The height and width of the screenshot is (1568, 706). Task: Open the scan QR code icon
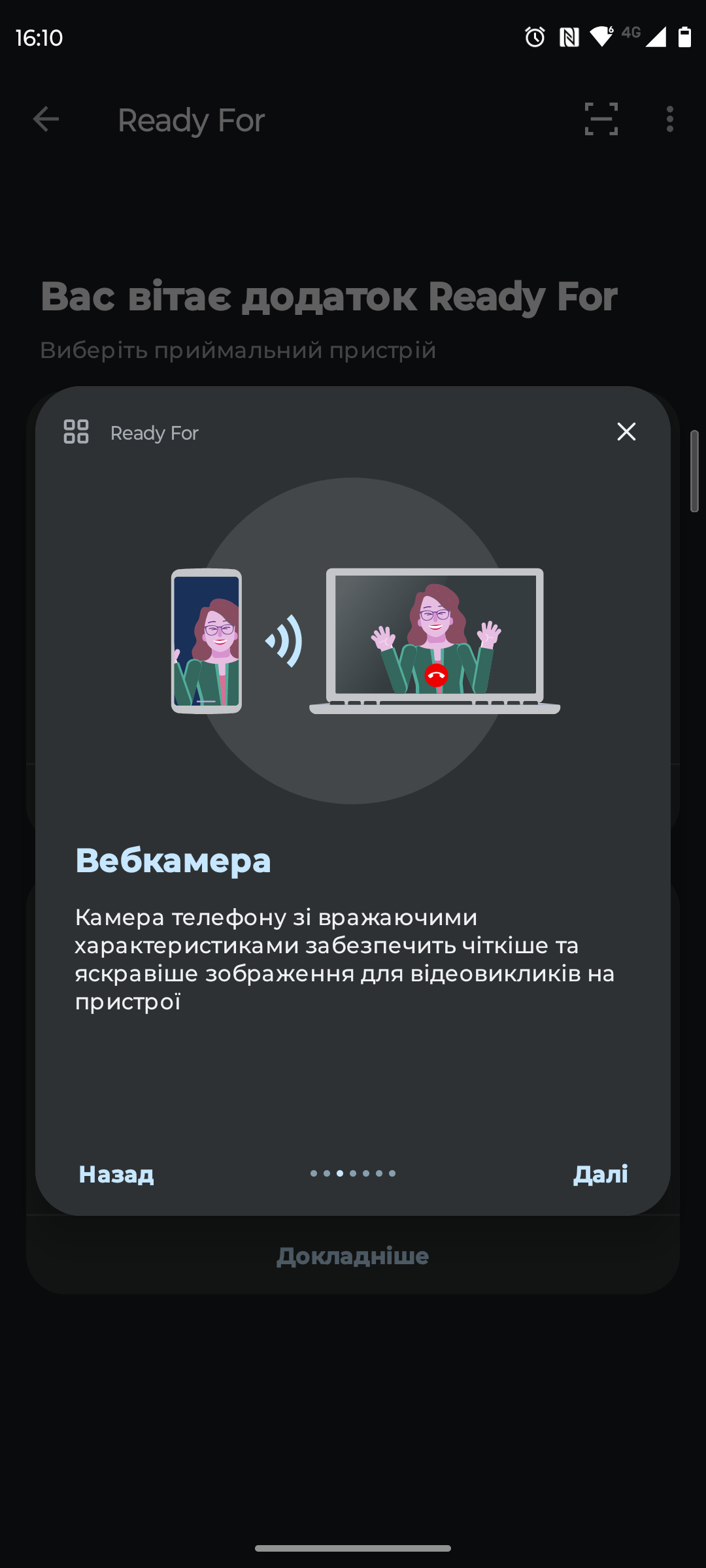pyautogui.click(x=601, y=120)
